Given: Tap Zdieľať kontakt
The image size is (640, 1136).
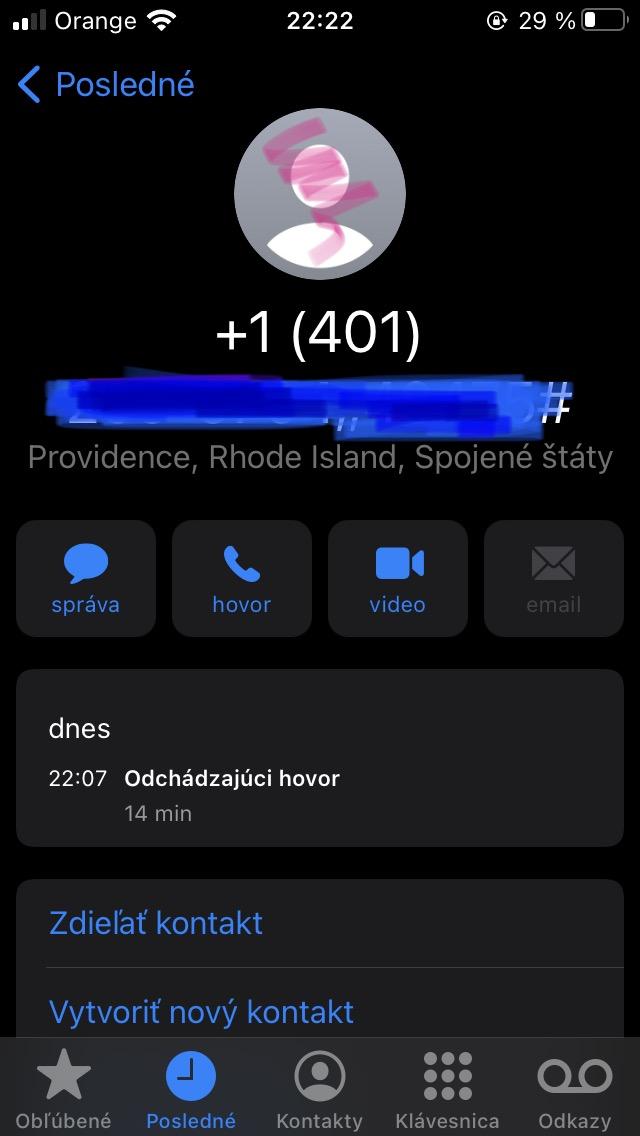Looking at the screenshot, I should click(320, 923).
